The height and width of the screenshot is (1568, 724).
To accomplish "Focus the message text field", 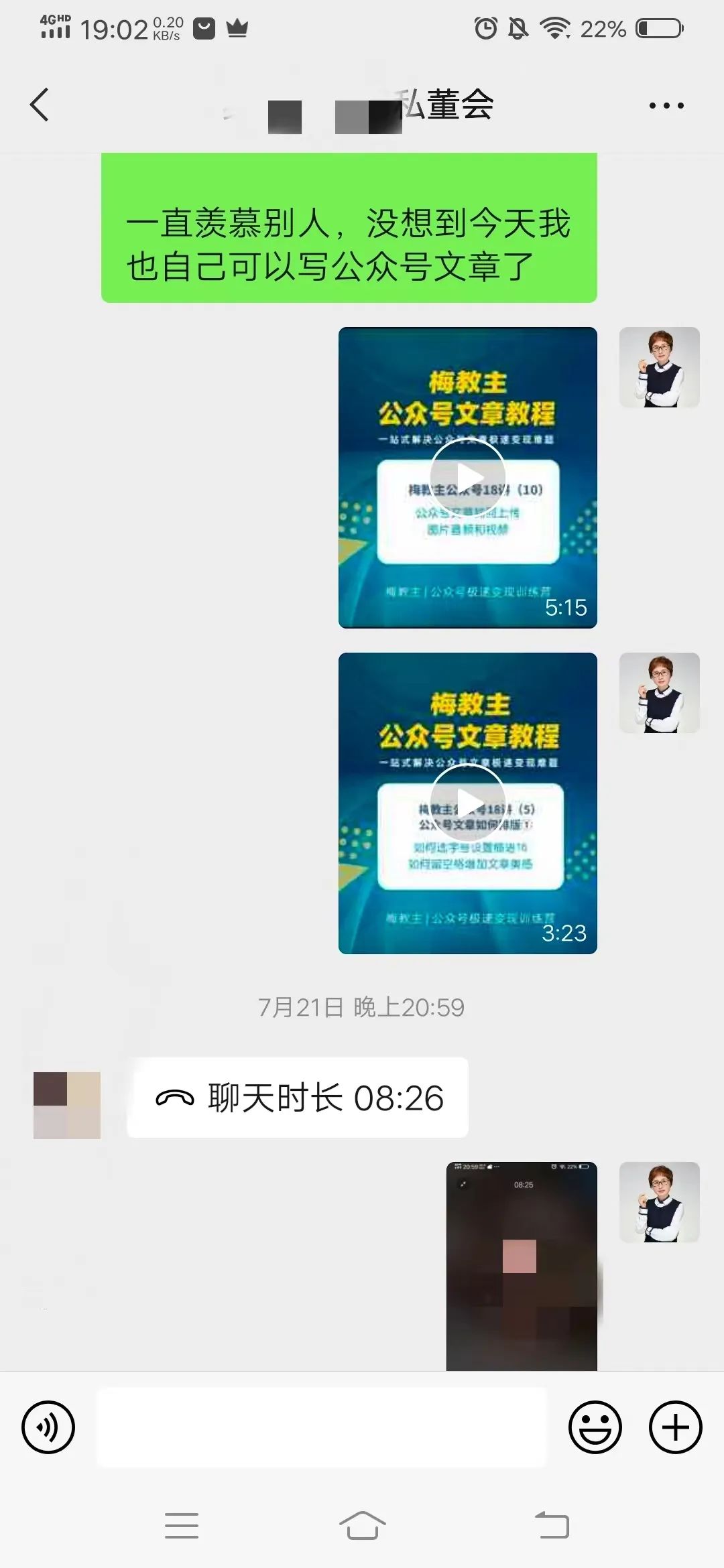I will pyautogui.click(x=322, y=1427).
